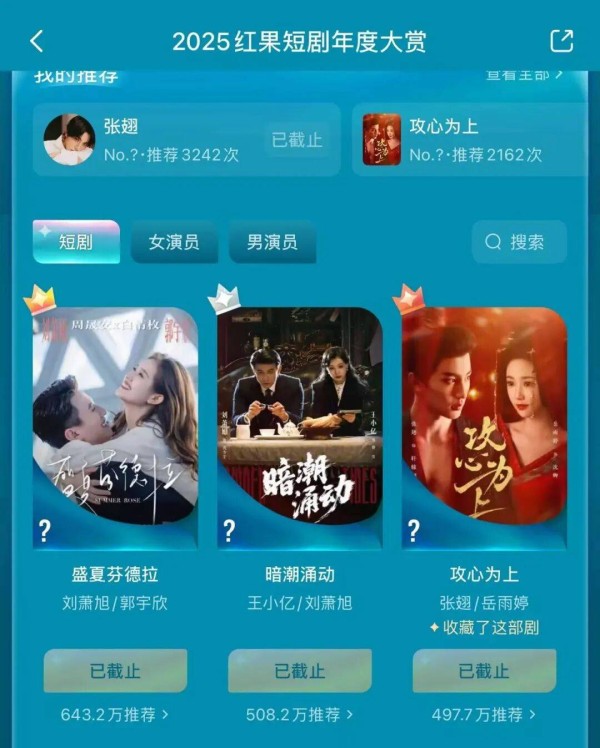This screenshot has width=600, height=748.
Task: Open the 盛夏芬德拉 drama poster
Action: pos(115,428)
